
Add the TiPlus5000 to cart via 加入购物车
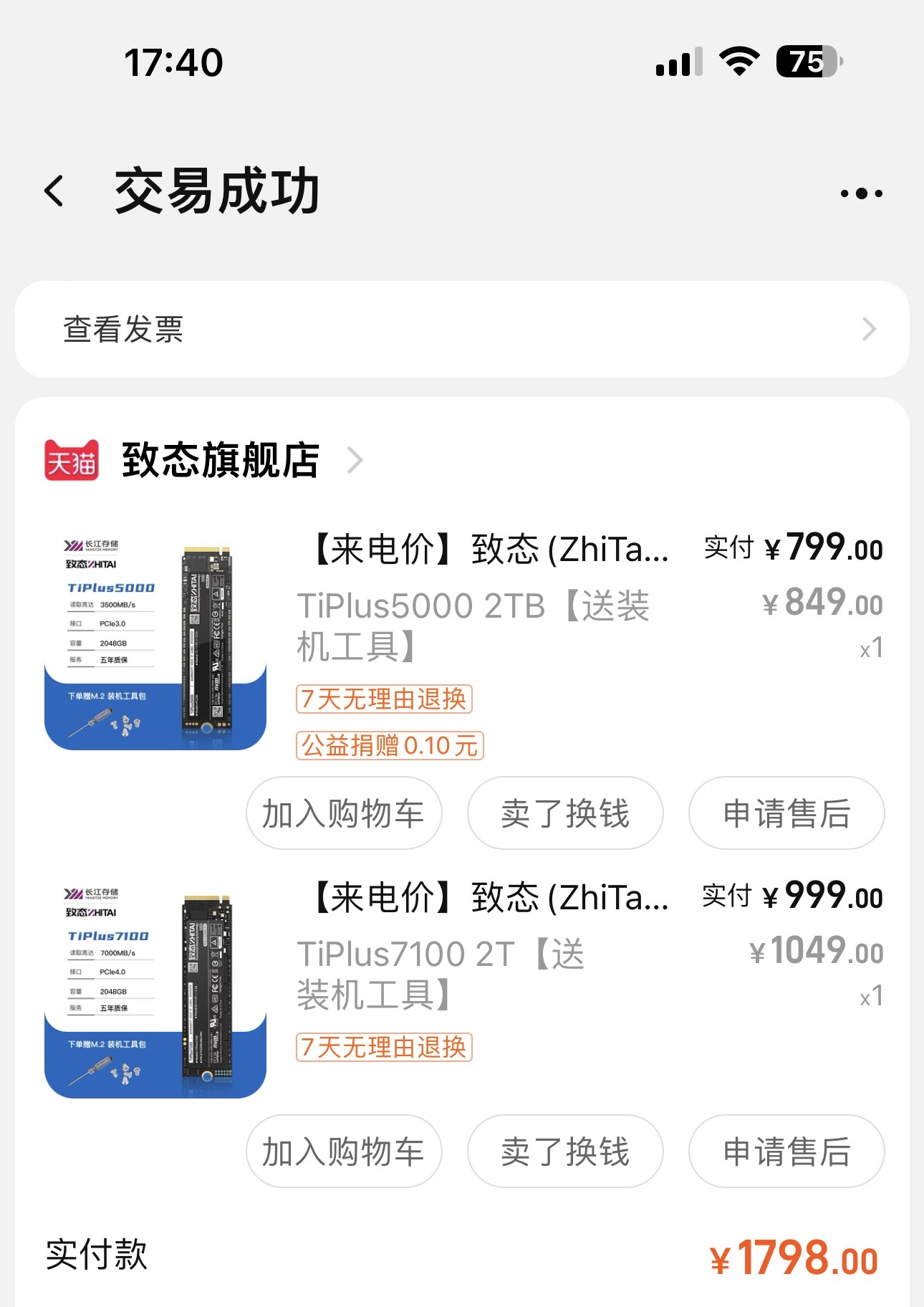coord(344,813)
